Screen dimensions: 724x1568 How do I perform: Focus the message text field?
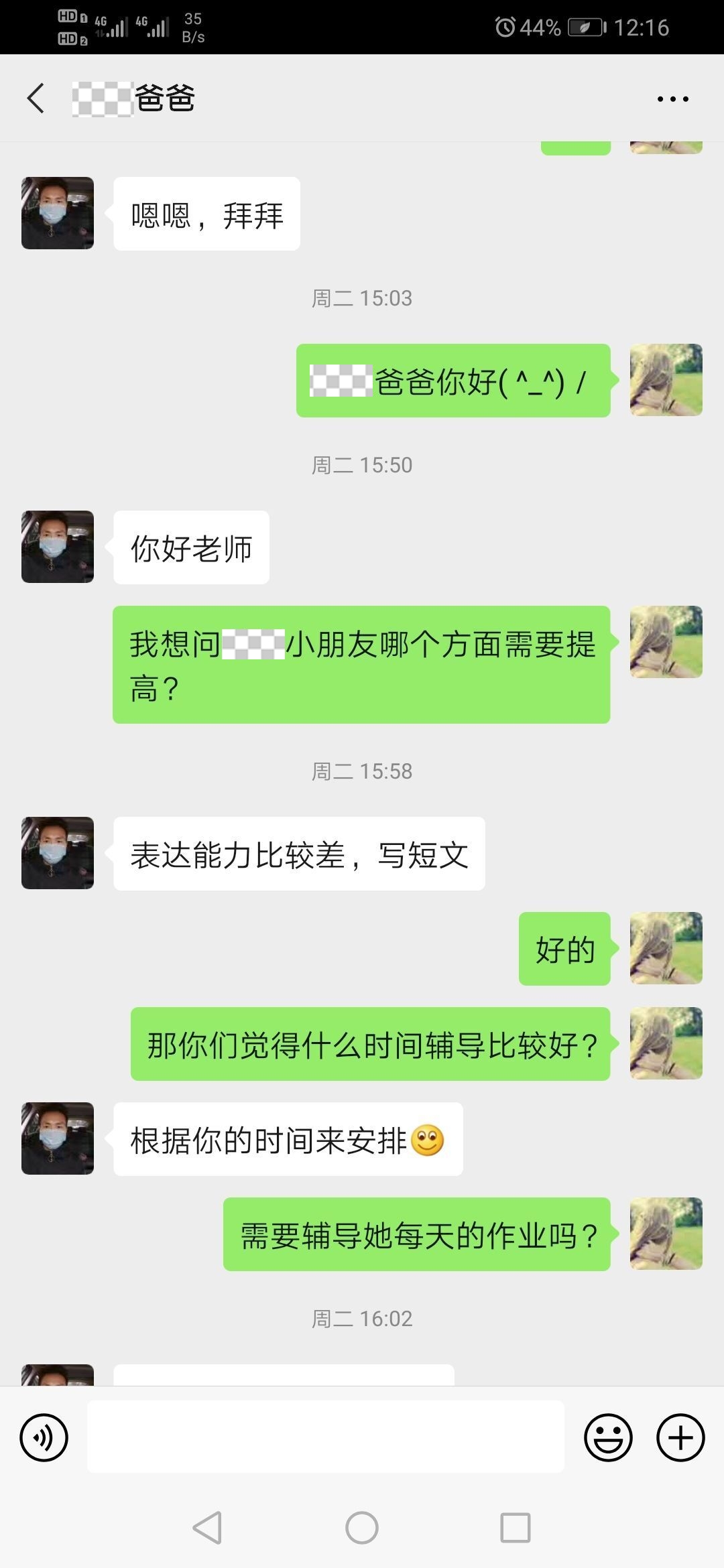point(325,1437)
